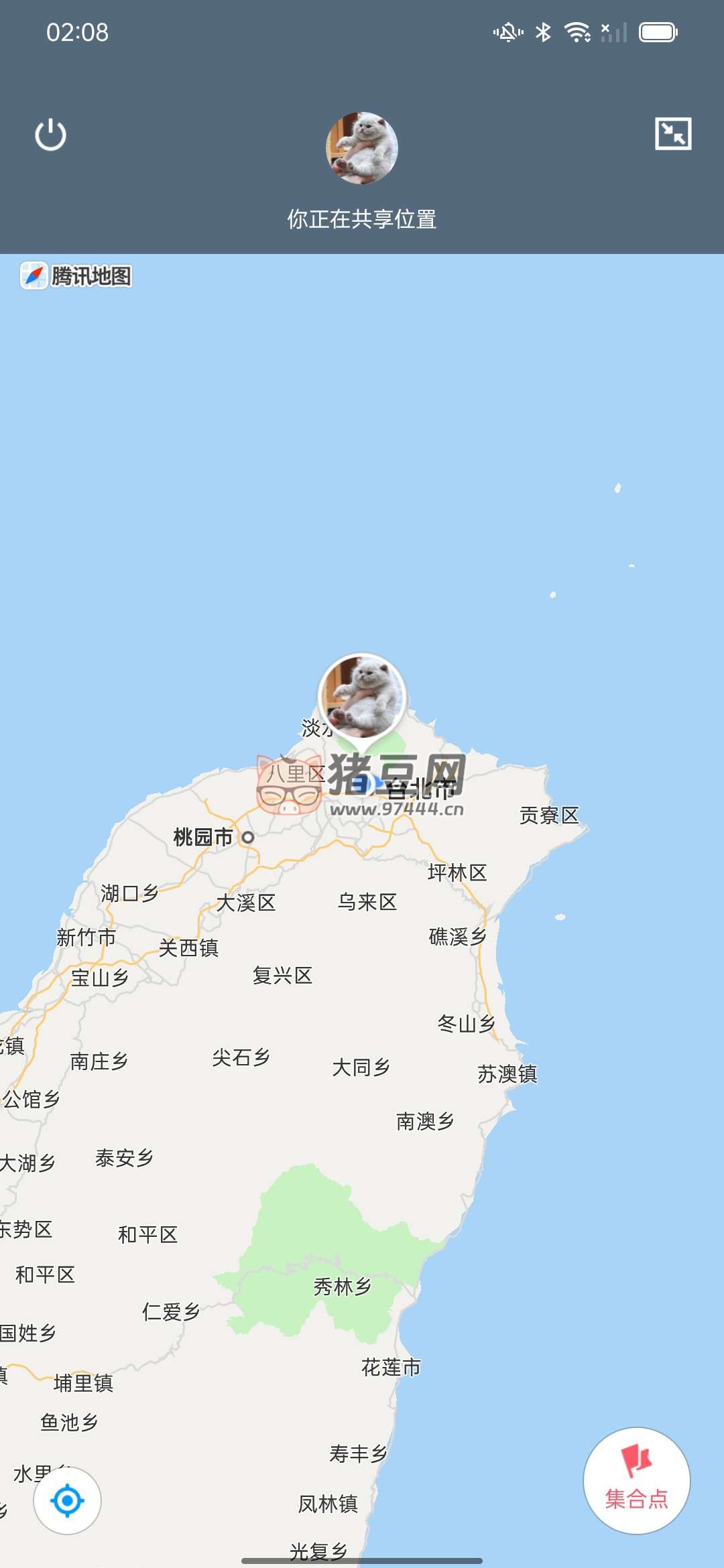Recenter map on my current location
The image size is (724, 1568).
[x=68, y=1500]
